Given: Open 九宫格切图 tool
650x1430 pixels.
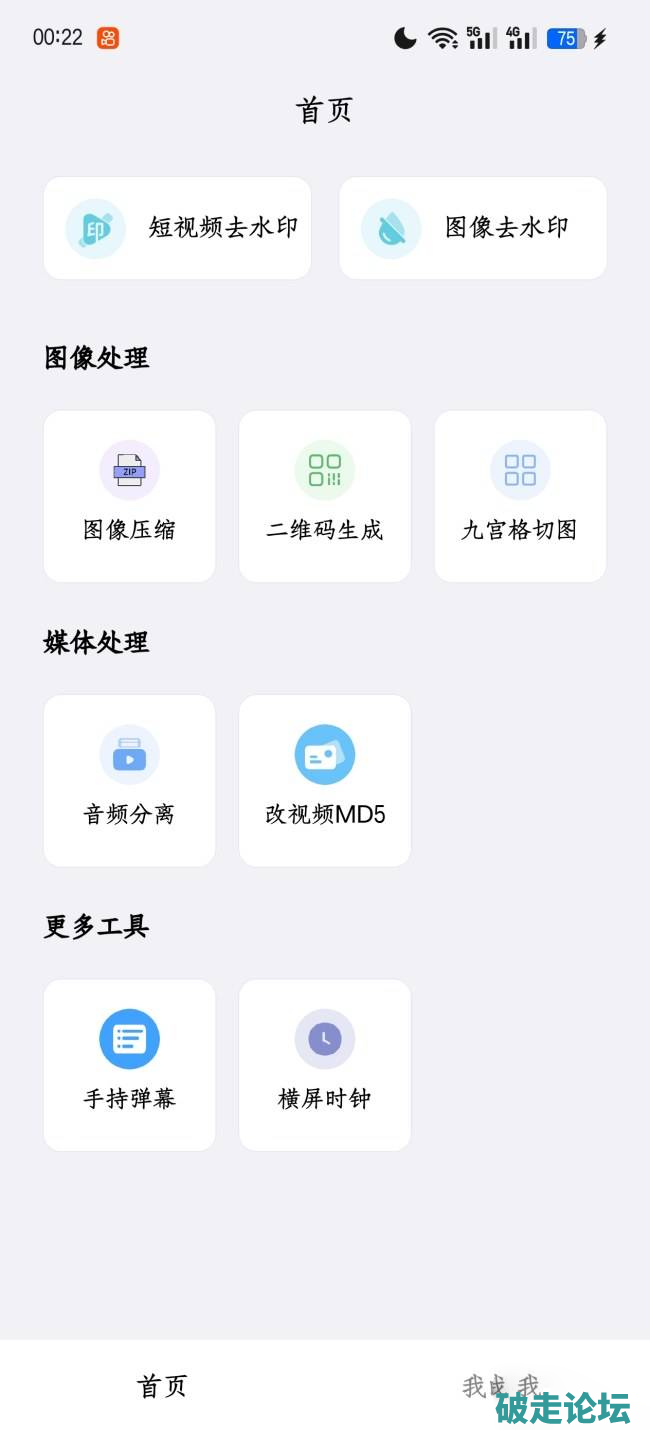Looking at the screenshot, I should (520, 496).
